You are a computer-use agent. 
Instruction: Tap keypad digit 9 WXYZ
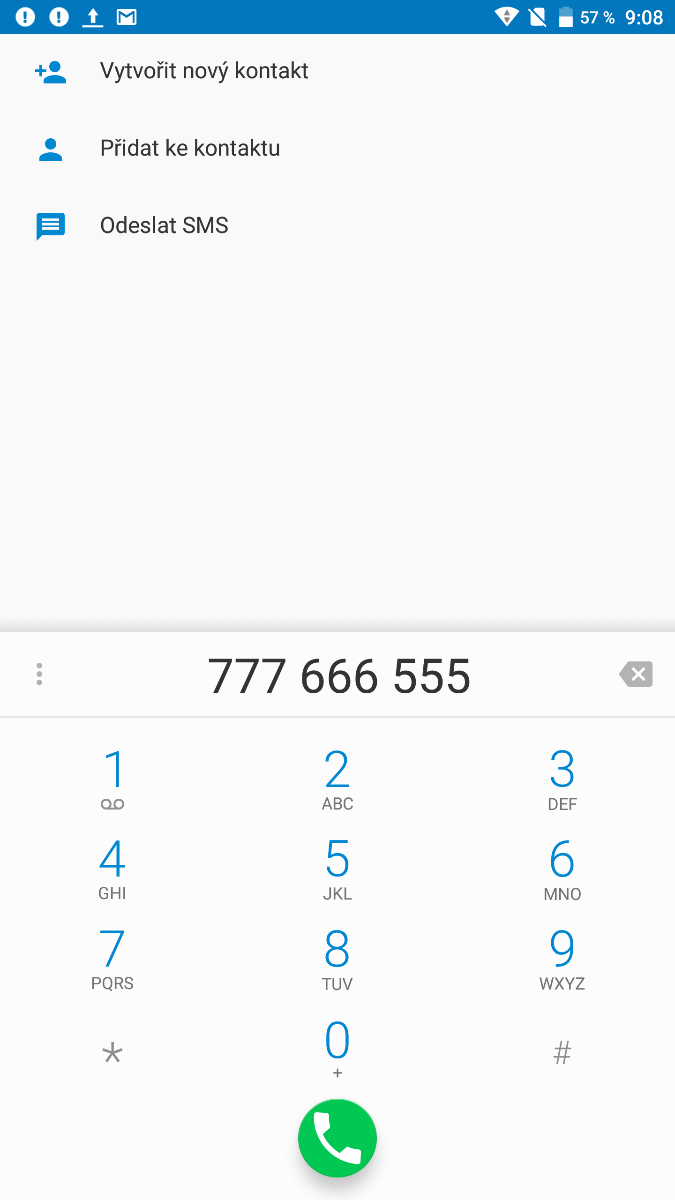(x=562, y=959)
